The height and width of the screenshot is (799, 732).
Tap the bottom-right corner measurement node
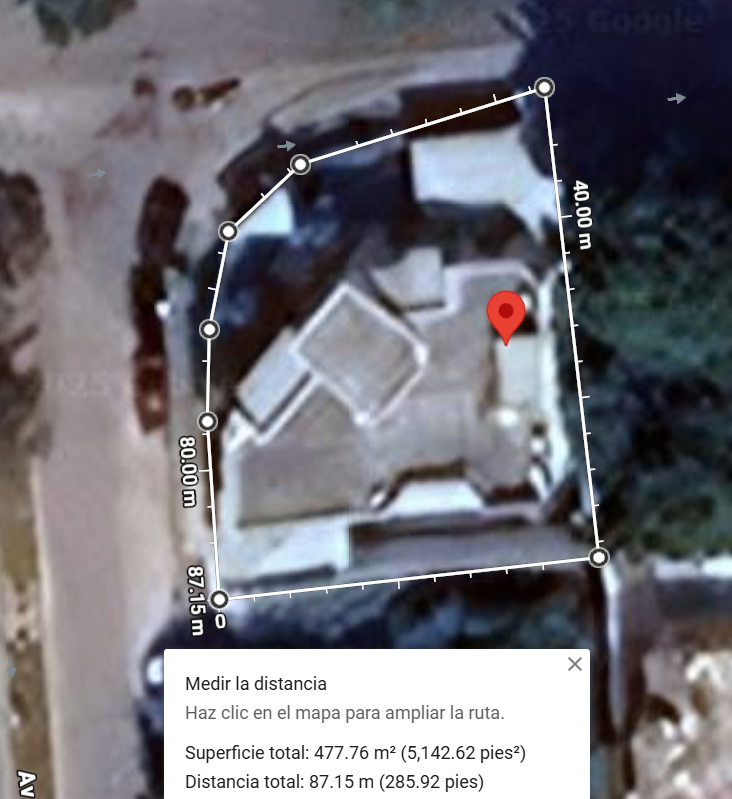[599, 557]
